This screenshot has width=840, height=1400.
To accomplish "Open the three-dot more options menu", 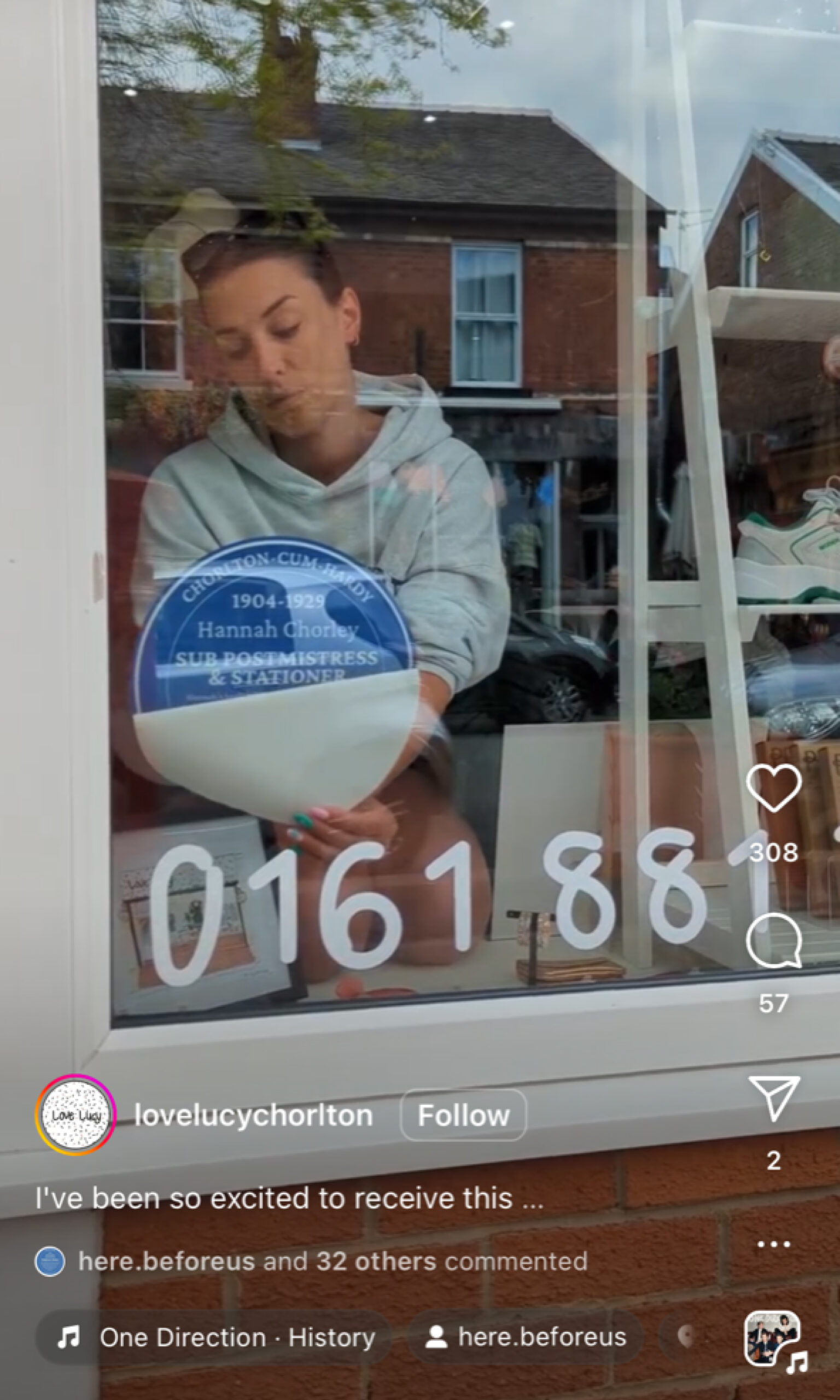I will [x=773, y=1244].
